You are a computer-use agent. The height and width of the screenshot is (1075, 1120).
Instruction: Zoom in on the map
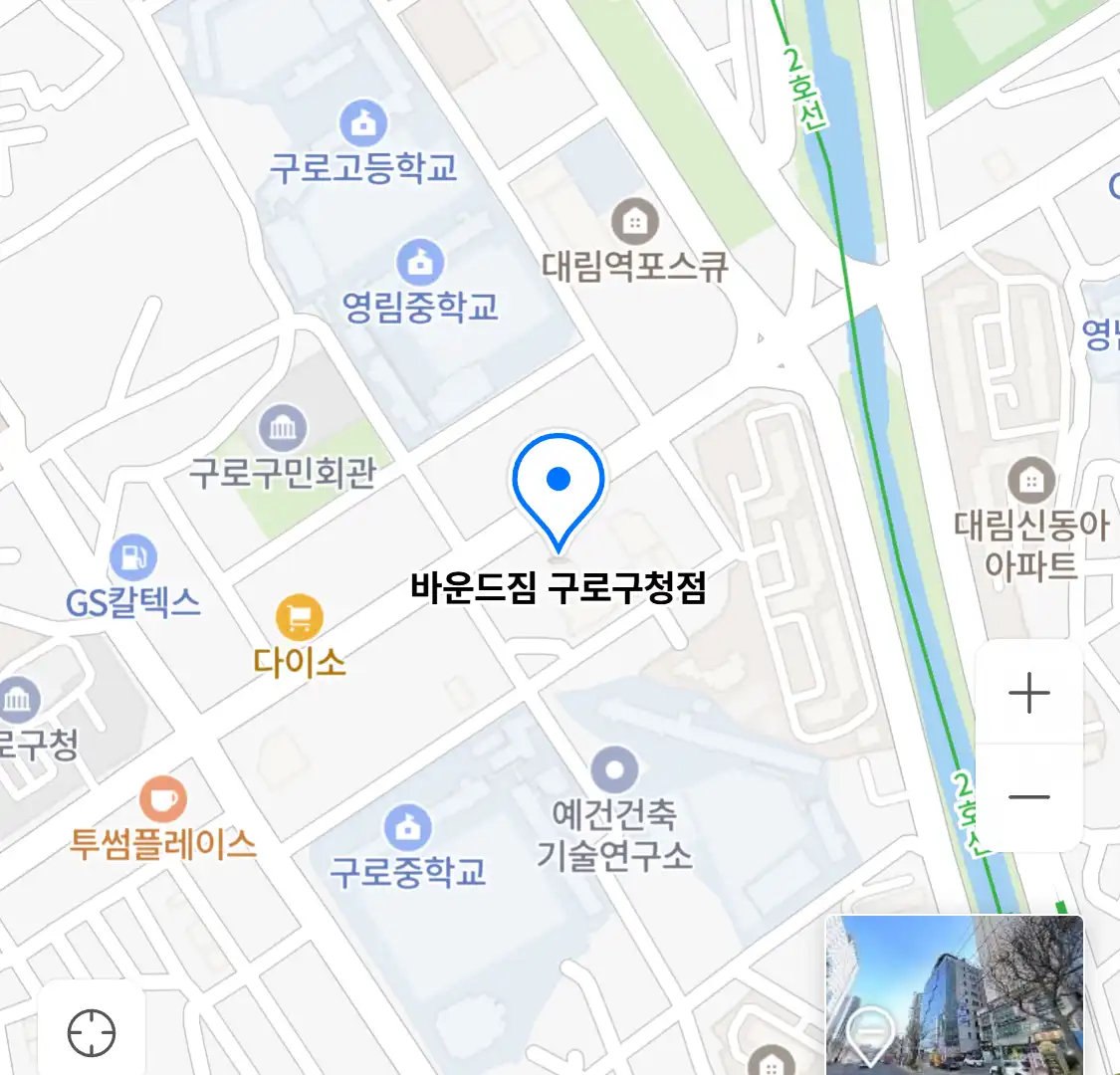tap(1028, 694)
